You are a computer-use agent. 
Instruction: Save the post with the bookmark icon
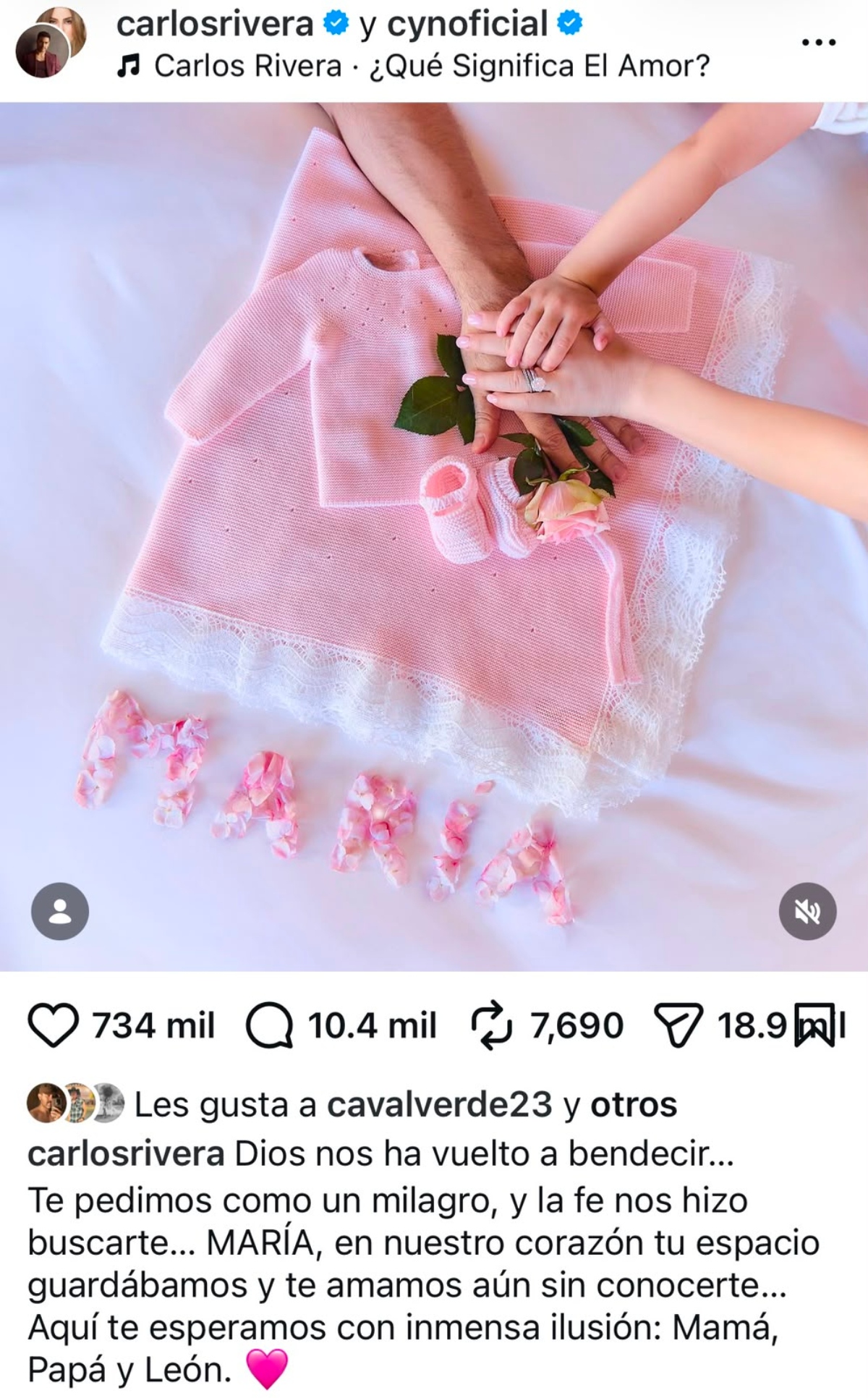click(x=813, y=1025)
